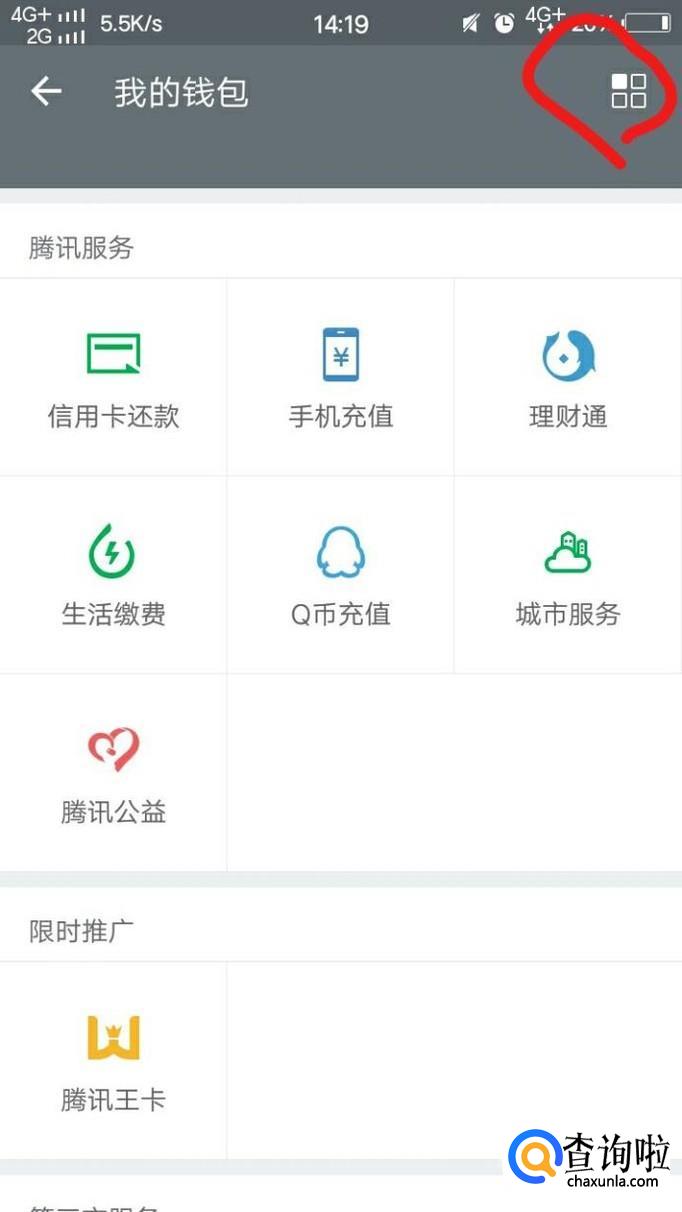Open 城市服务 city services

(568, 575)
